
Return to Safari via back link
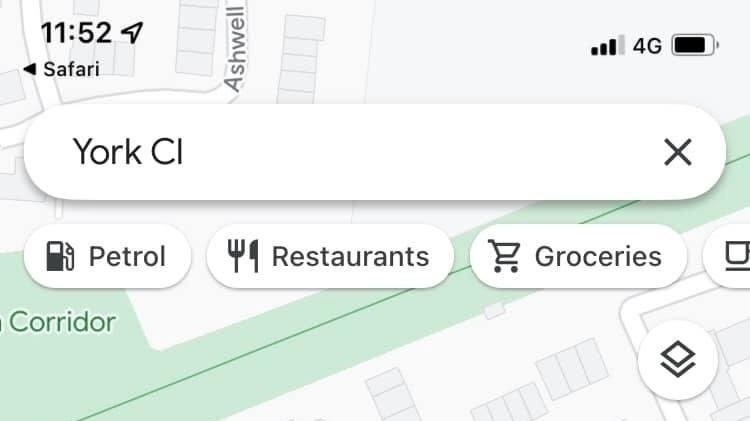pos(60,69)
